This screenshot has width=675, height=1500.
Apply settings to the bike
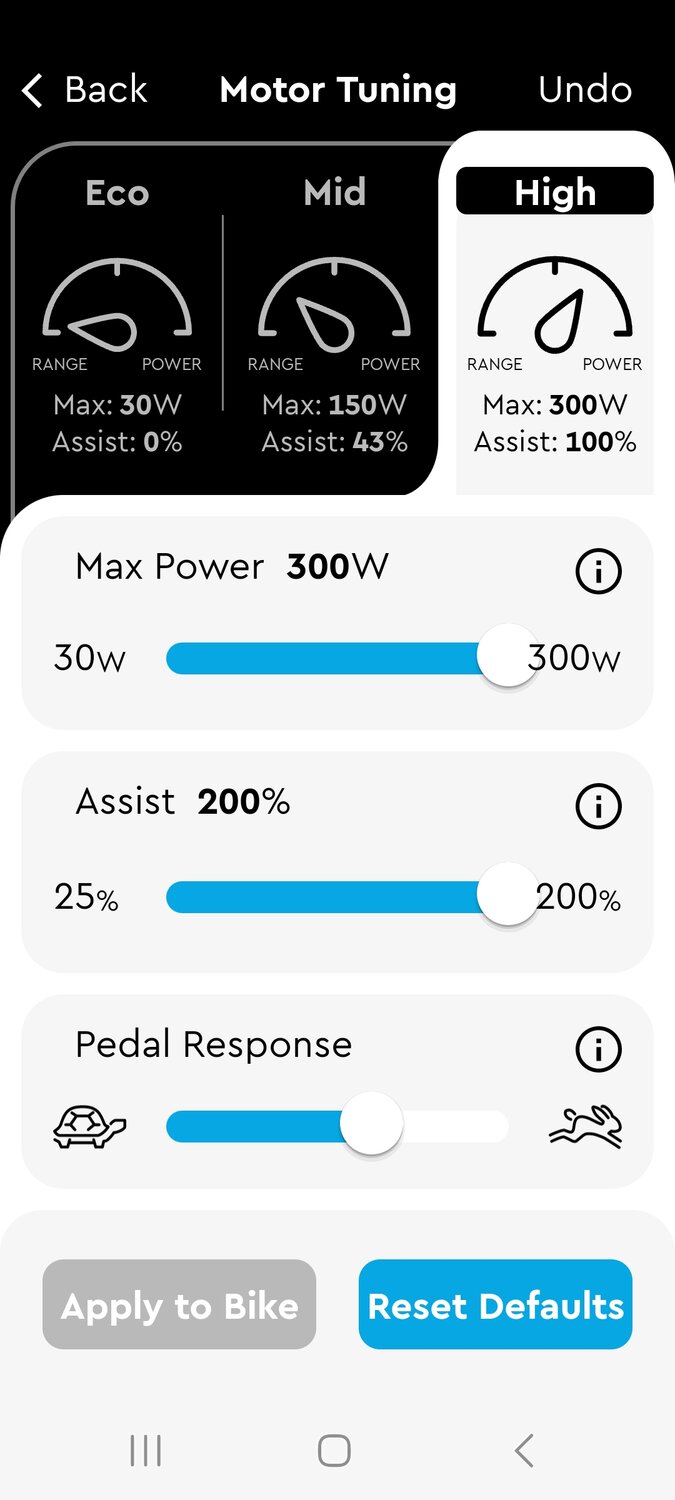click(179, 1305)
